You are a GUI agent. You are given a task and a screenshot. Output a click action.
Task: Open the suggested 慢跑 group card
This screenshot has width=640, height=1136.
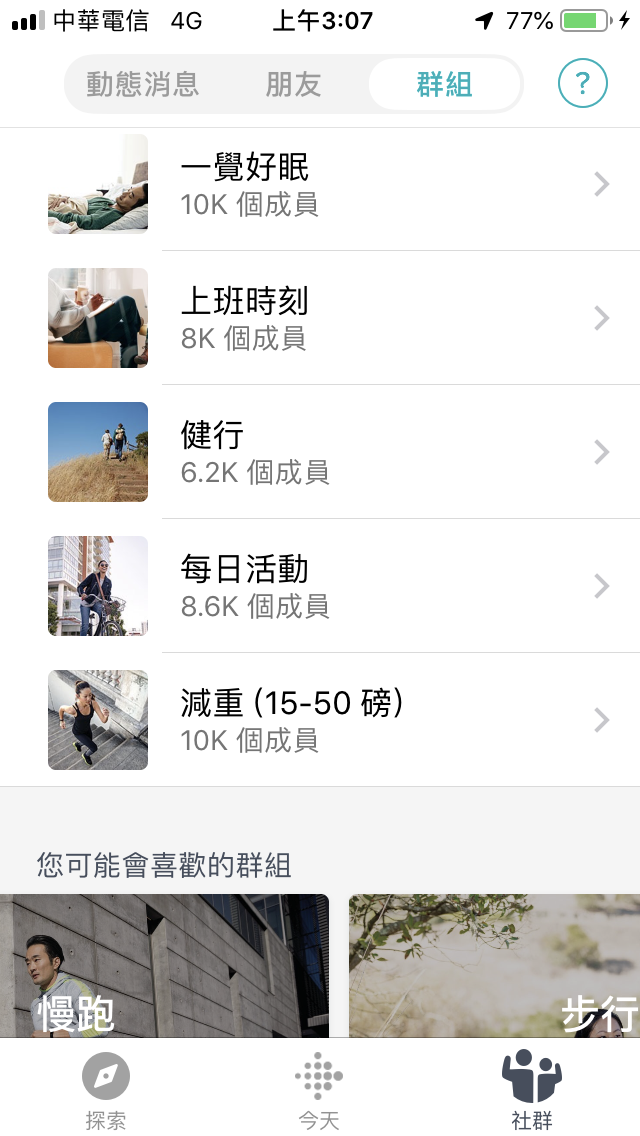click(164, 966)
